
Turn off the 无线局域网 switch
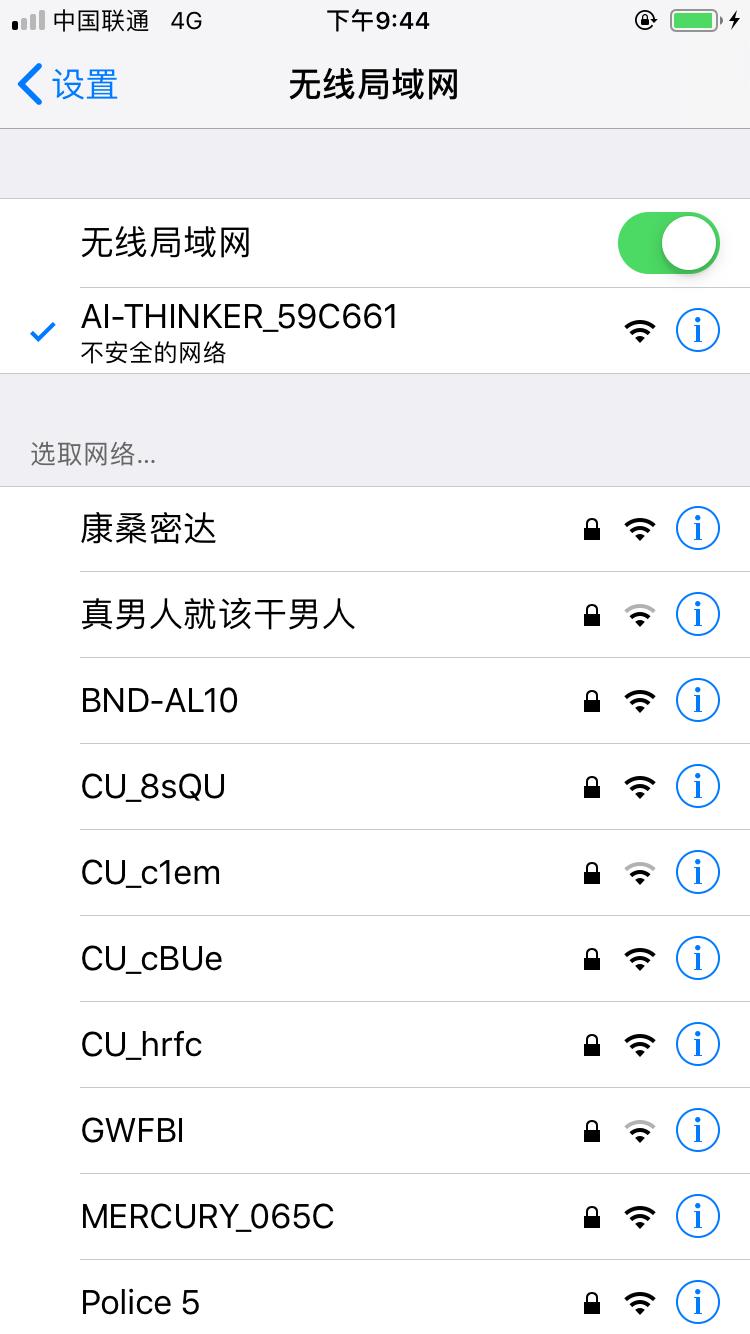(x=667, y=242)
